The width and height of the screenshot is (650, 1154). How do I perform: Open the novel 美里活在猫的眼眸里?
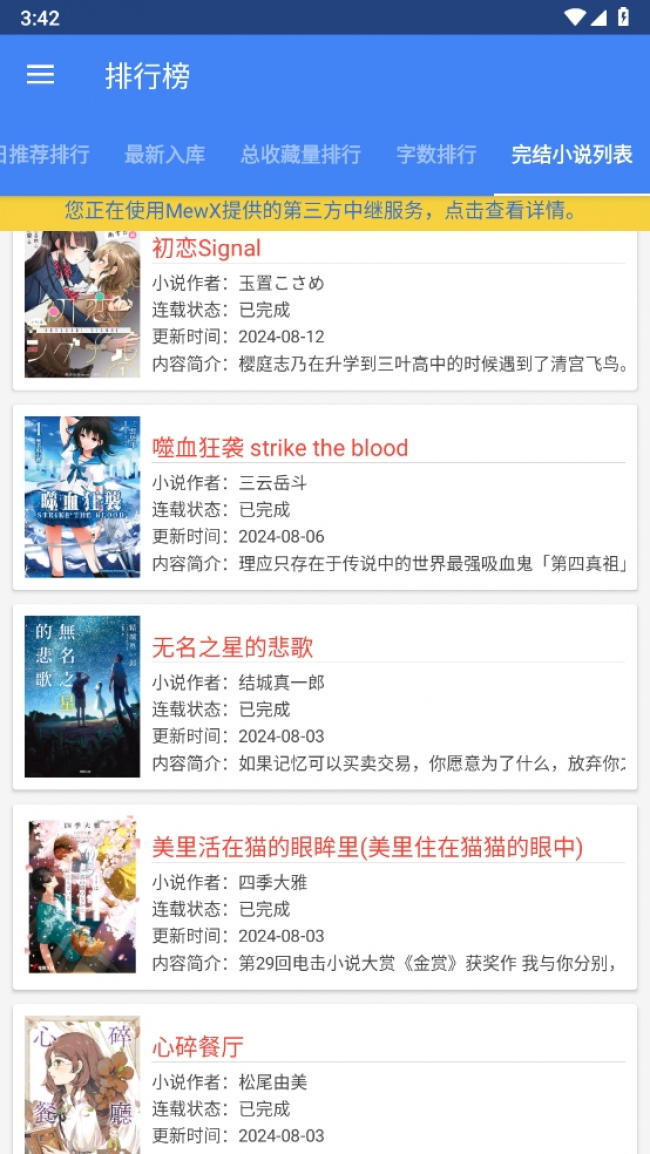325,896
